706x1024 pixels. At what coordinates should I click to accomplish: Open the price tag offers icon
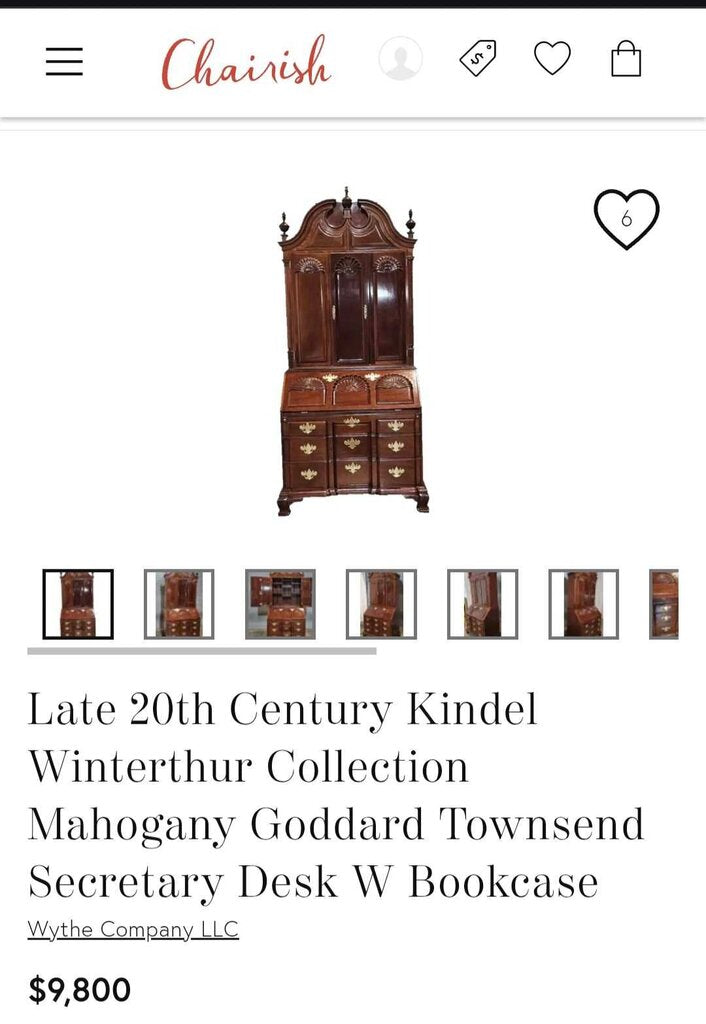tap(478, 58)
